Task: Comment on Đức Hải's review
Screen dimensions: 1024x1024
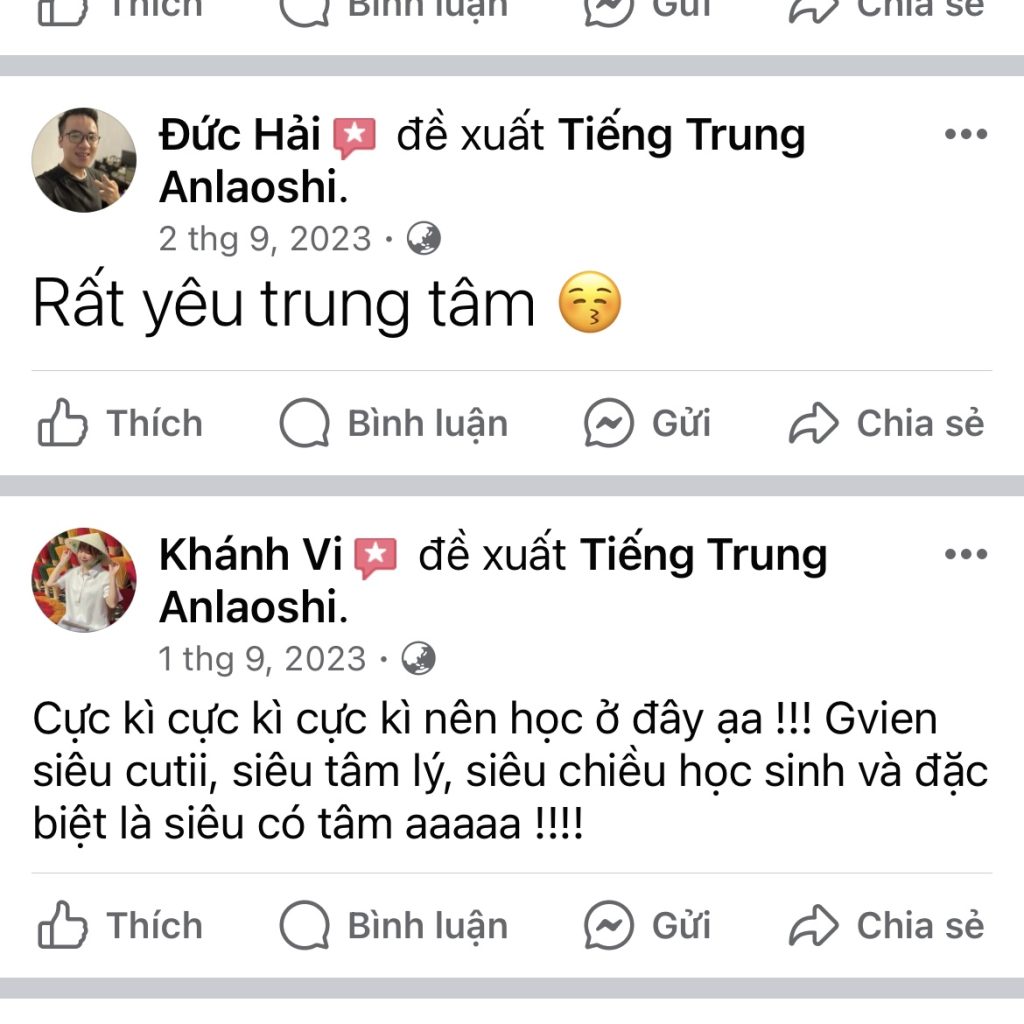Action: [394, 424]
